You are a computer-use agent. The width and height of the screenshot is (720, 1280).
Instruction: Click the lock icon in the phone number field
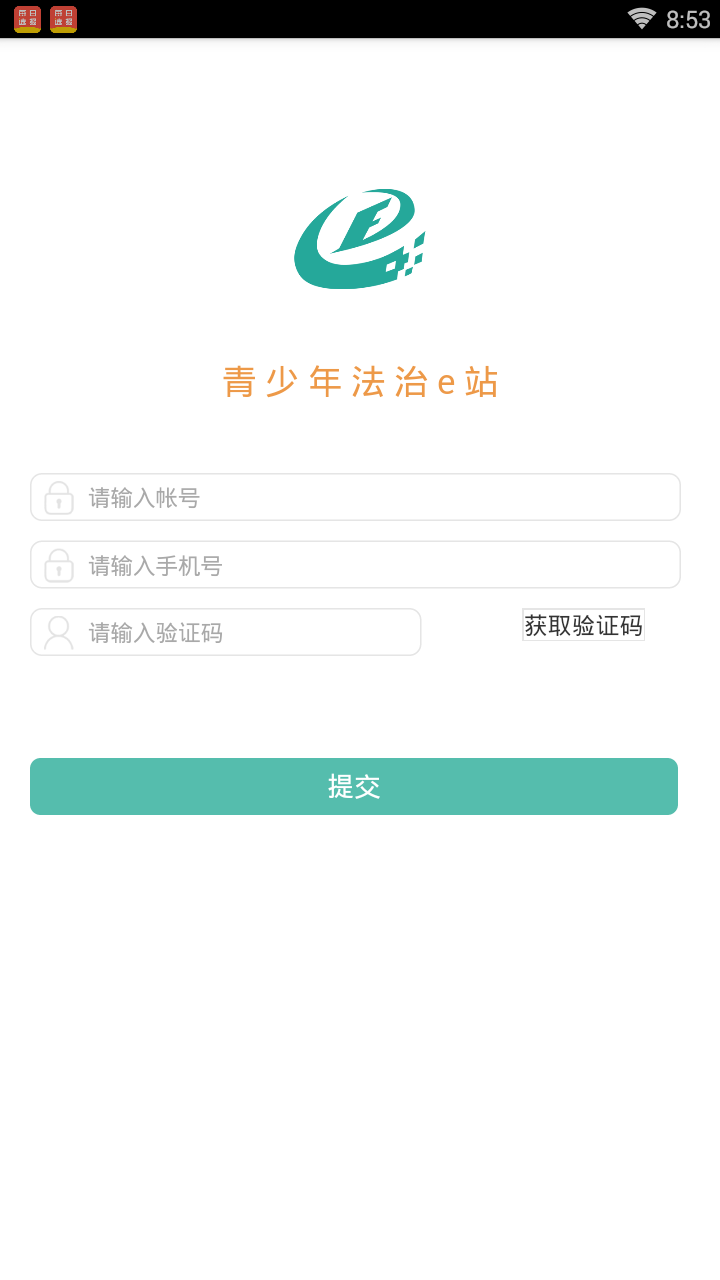tap(58, 564)
